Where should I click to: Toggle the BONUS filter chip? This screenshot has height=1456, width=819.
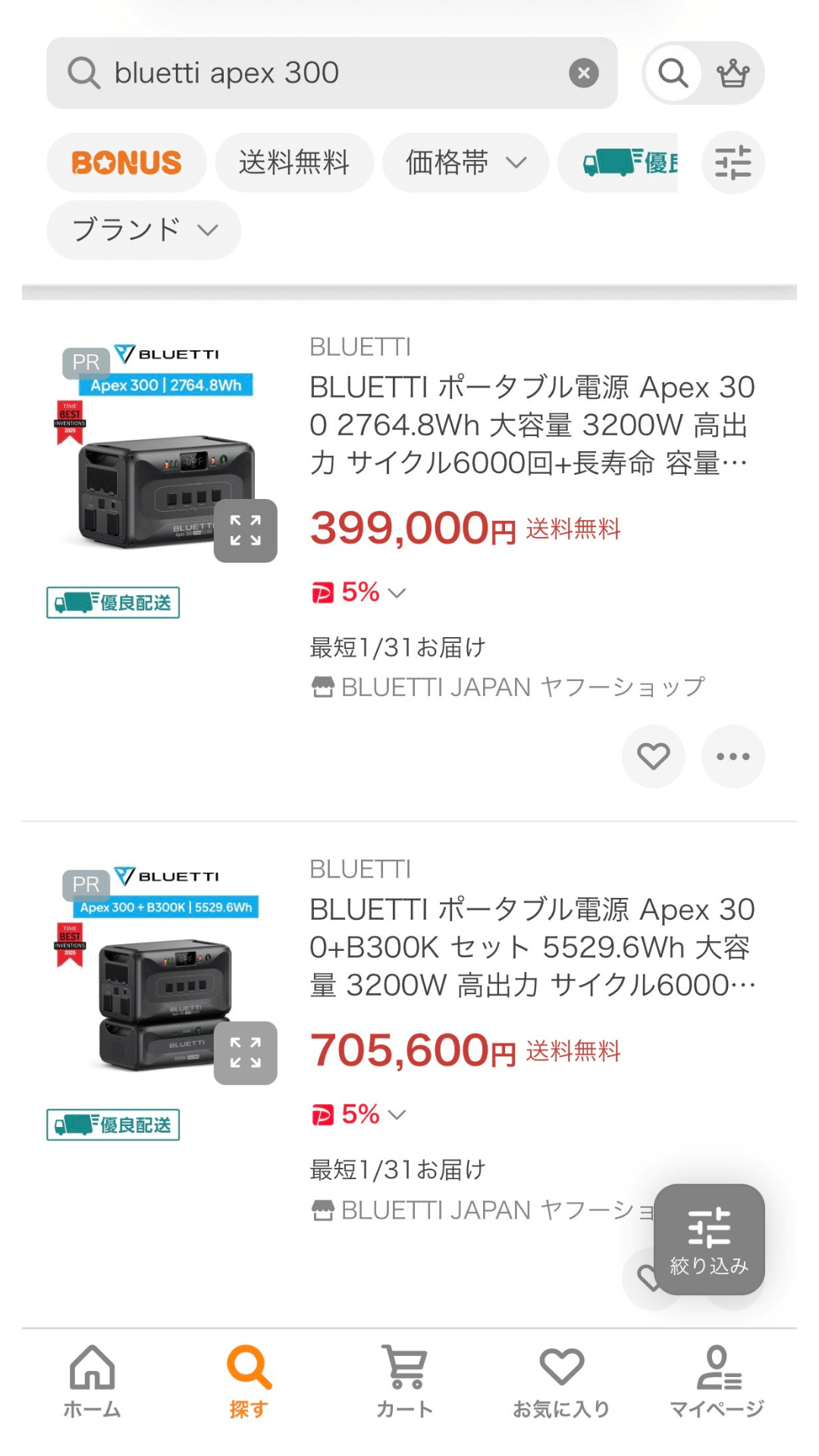tap(125, 162)
